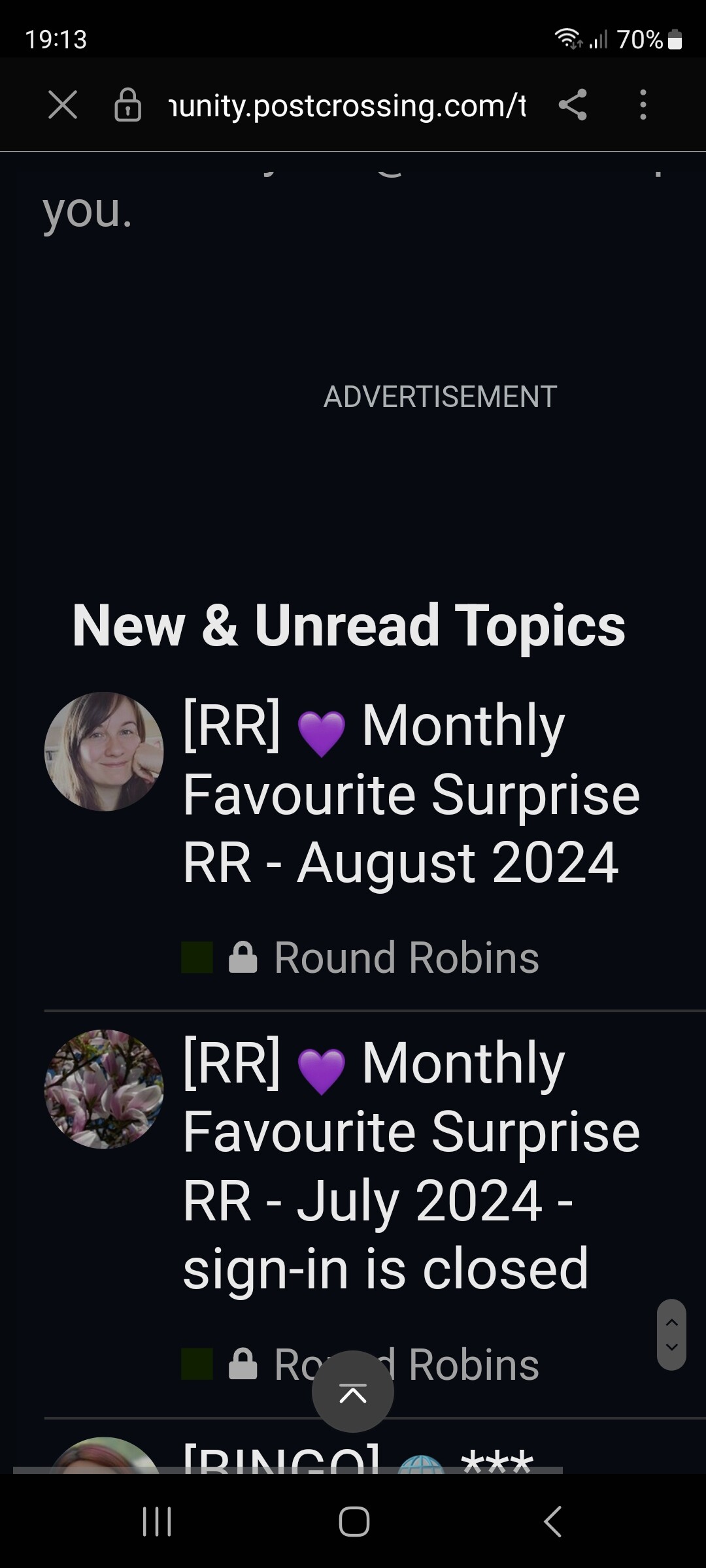Go back with system navigation
Viewport: 706px width, 1568px height.
[553, 1522]
